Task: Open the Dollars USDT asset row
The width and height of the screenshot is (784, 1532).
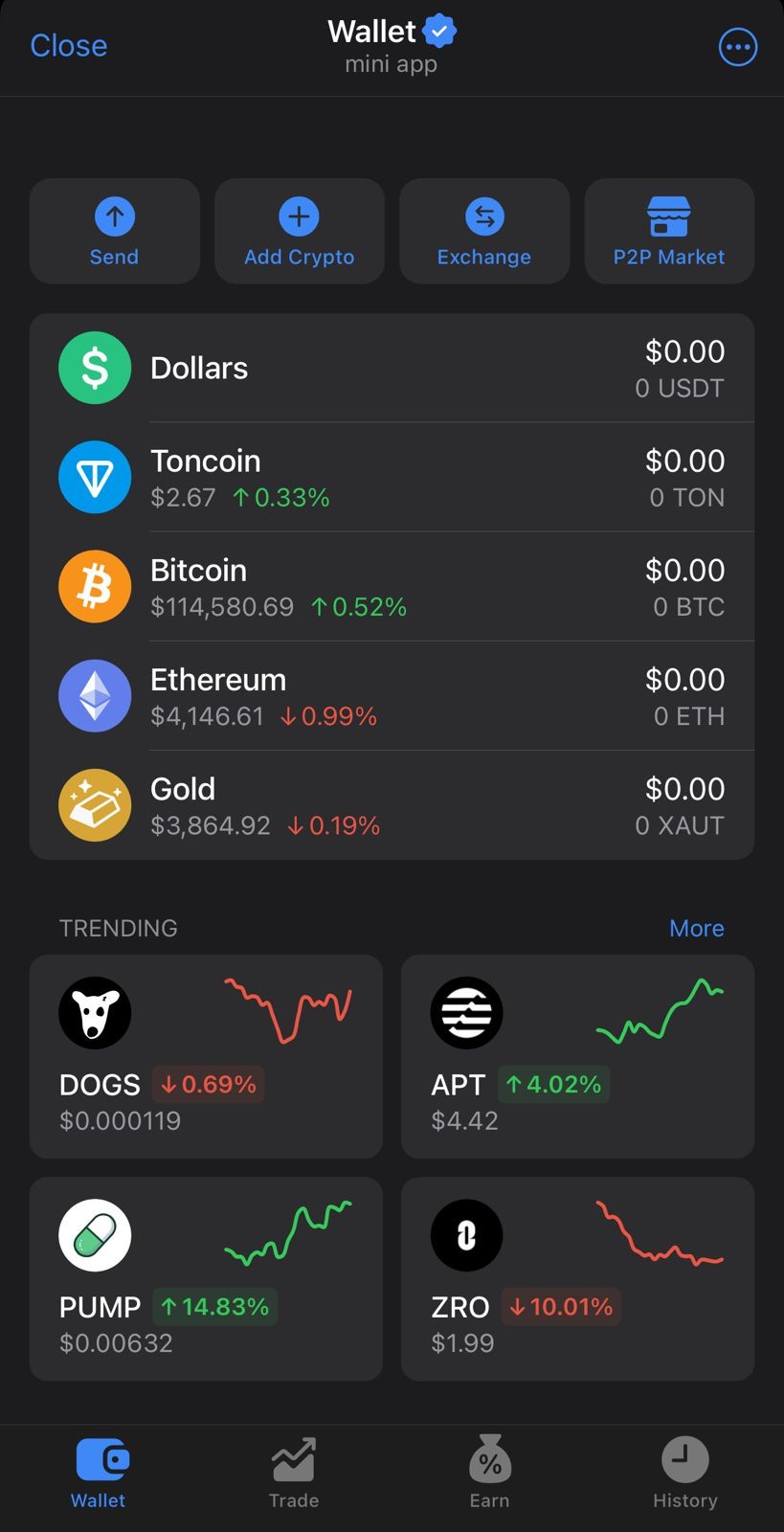Action: (383, 368)
